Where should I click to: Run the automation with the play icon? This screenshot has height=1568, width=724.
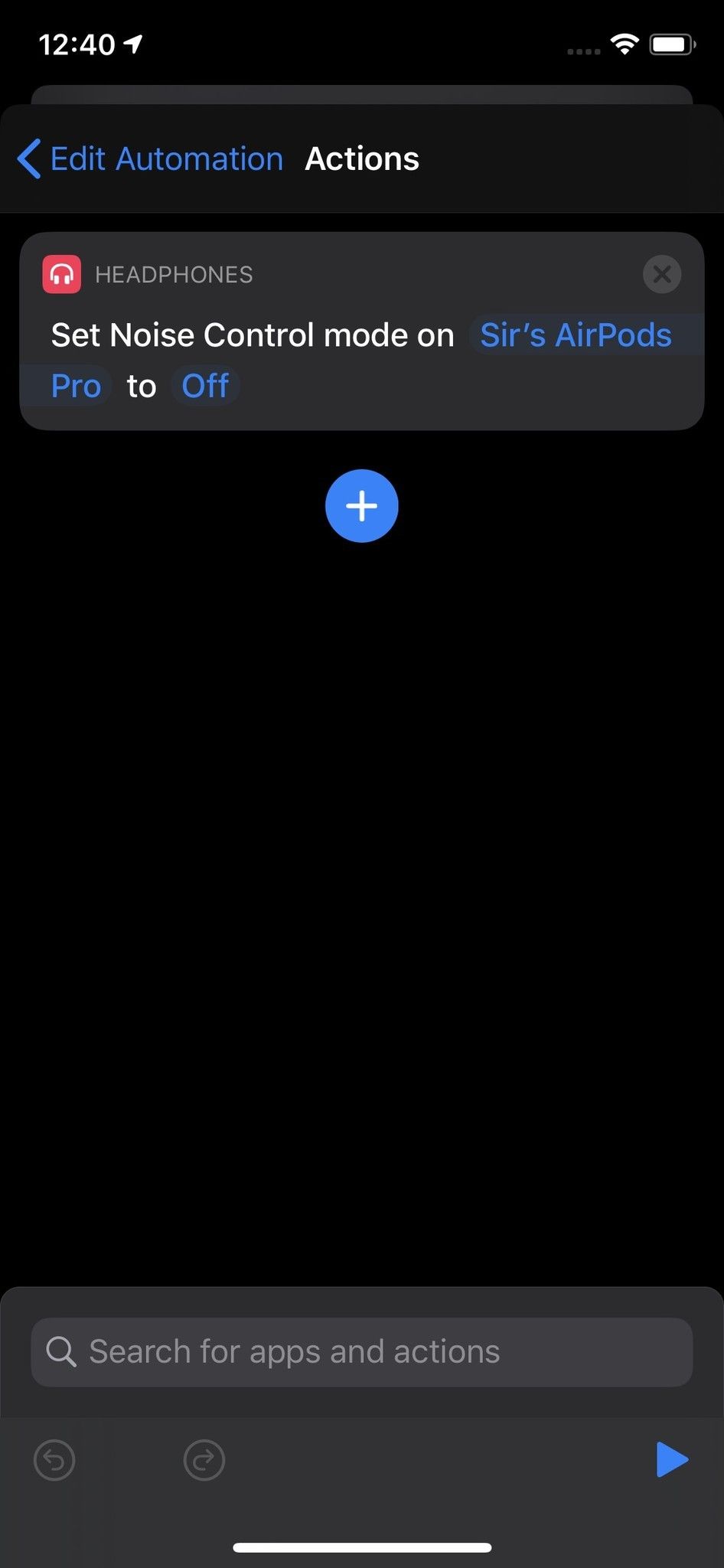click(671, 1460)
